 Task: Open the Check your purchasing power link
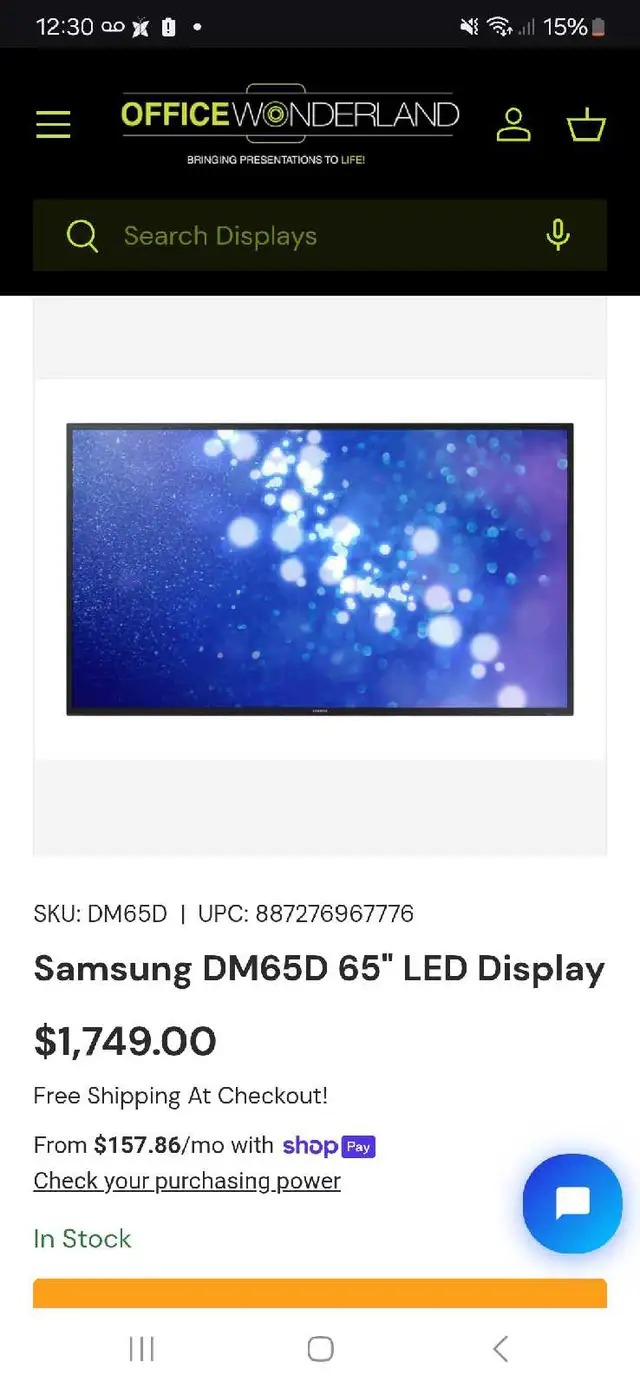click(x=187, y=1181)
